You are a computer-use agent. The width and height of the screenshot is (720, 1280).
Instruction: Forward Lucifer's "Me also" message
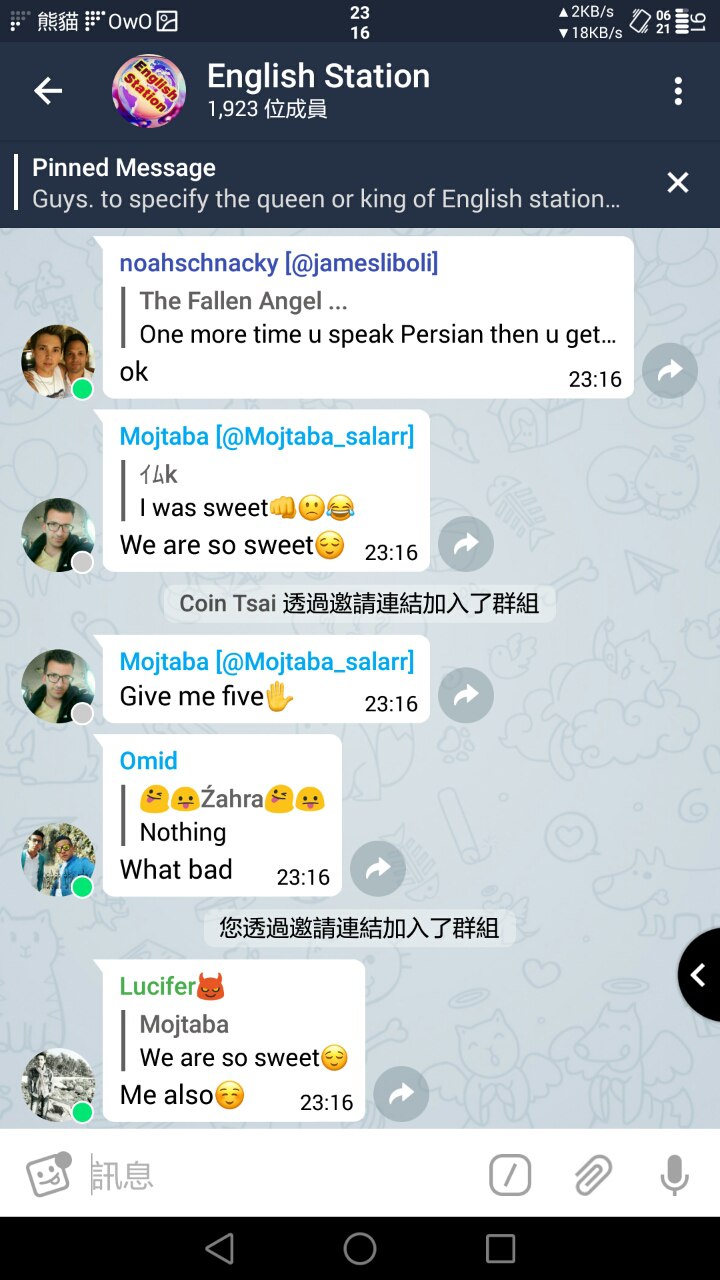click(401, 1094)
